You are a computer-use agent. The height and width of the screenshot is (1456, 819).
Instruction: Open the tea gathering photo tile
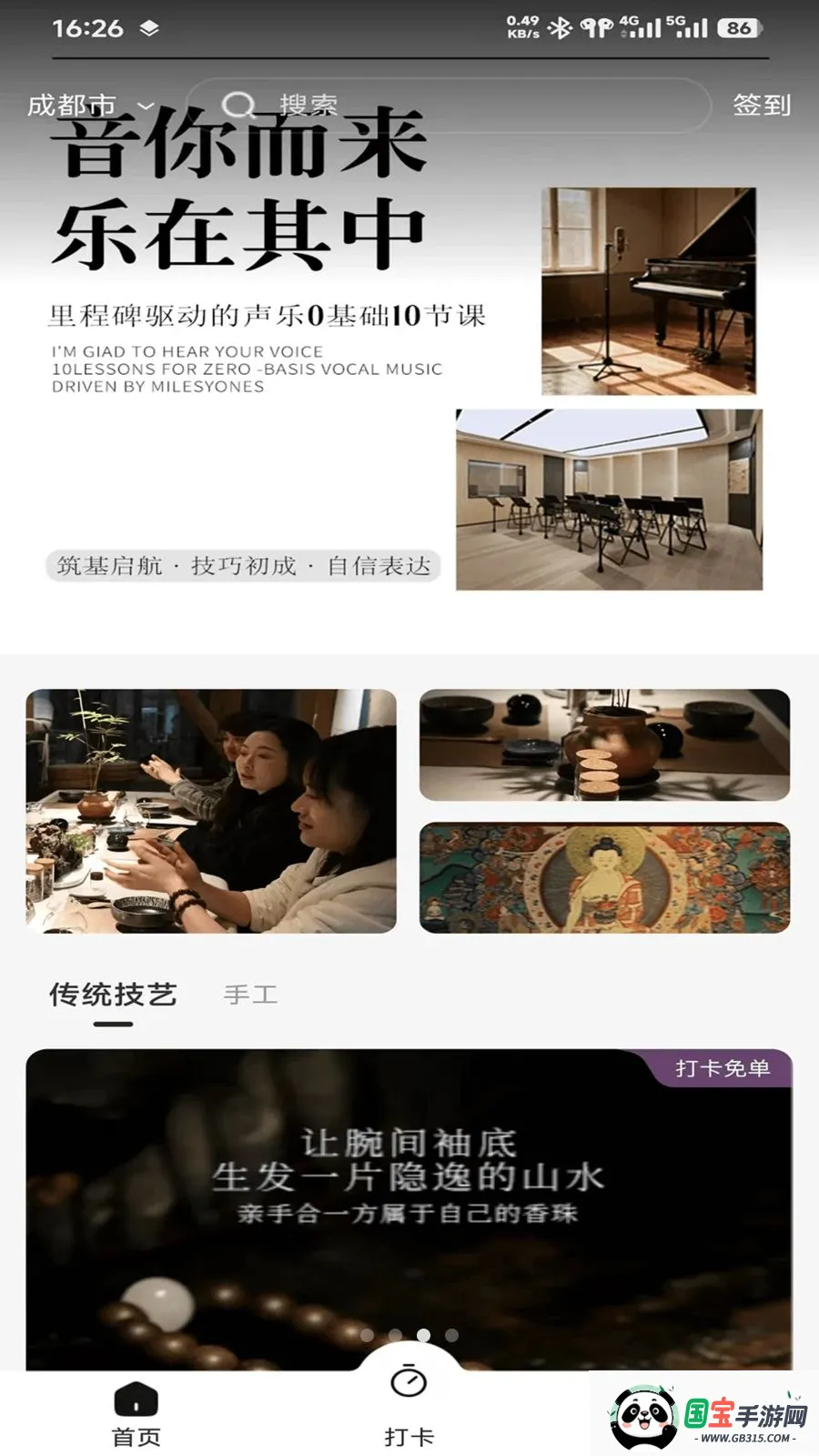click(211, 811)
